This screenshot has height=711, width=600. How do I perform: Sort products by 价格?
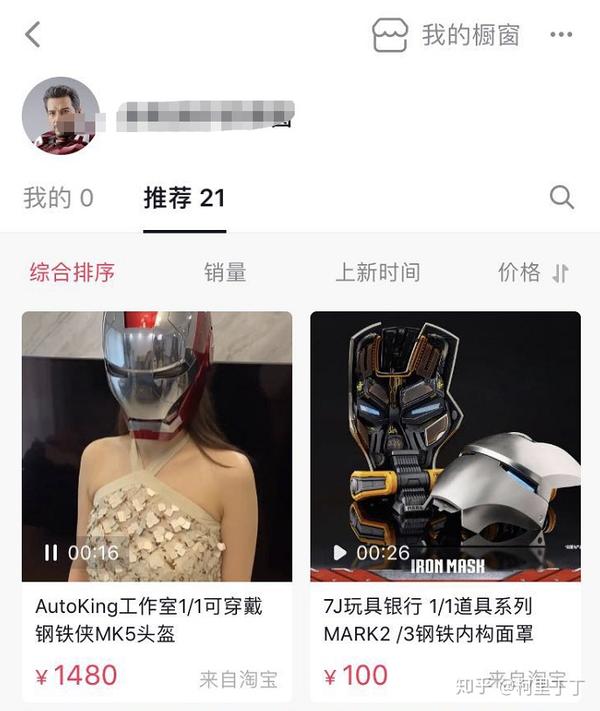[533, 272]
